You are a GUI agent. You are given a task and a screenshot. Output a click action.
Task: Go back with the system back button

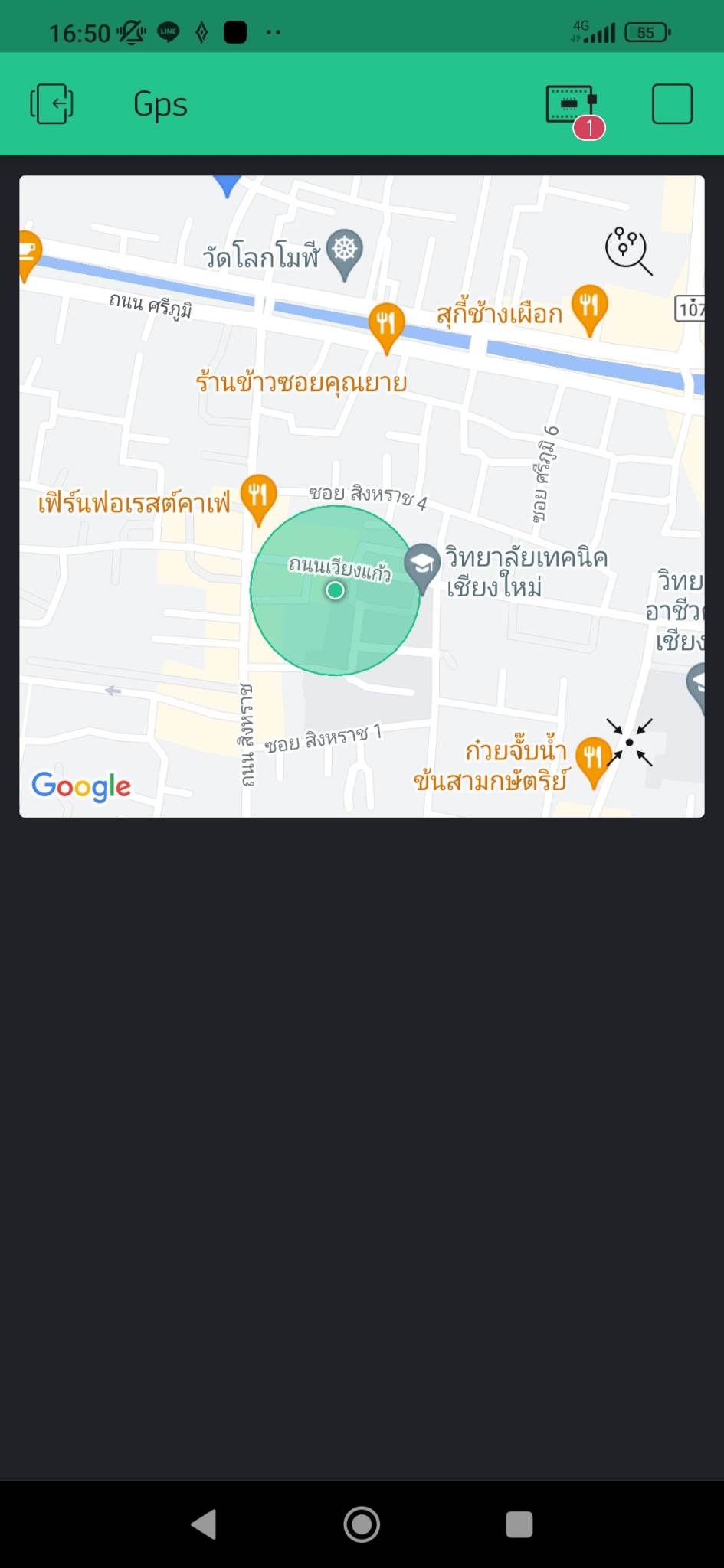pyautogui.click(x=204, y=1524)
